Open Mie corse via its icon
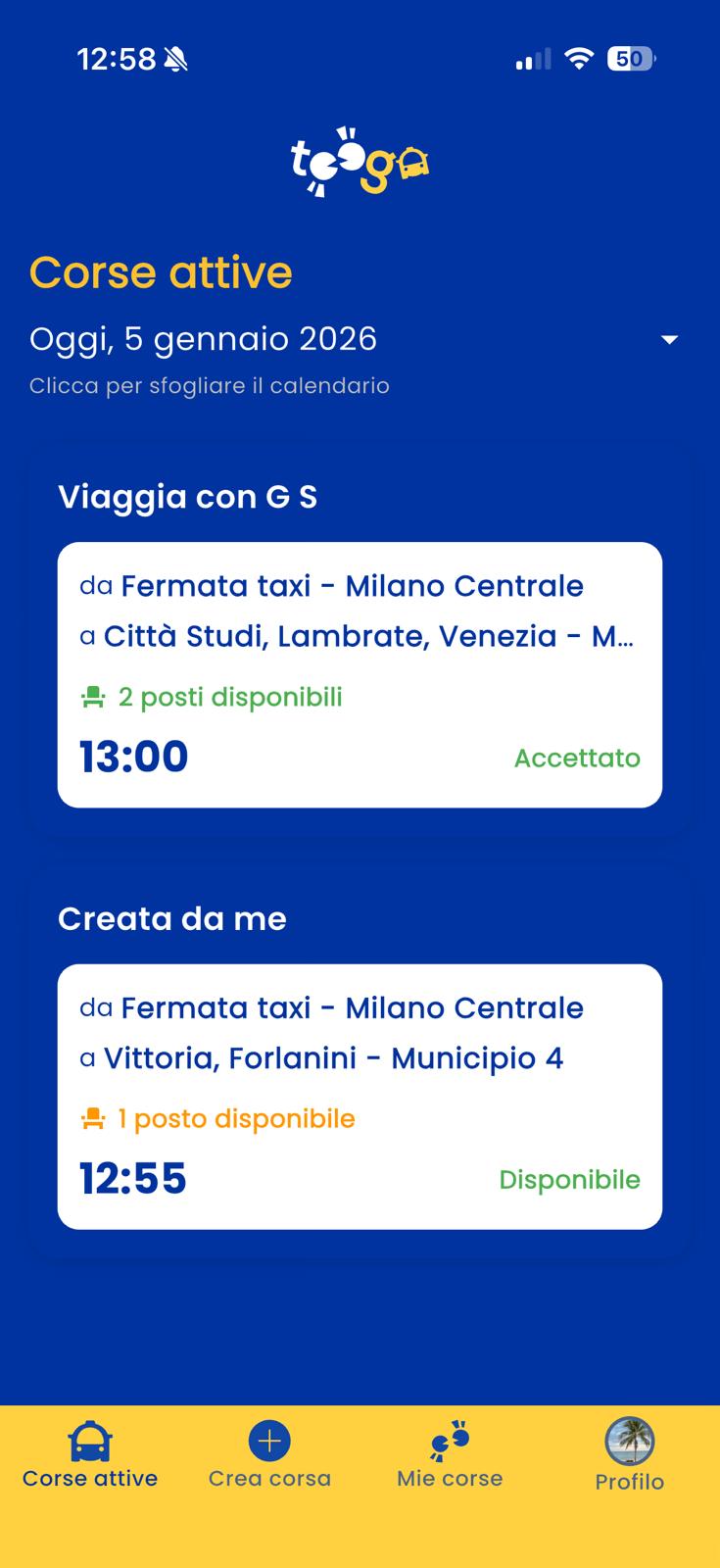Screen dimensions: 720x1568 click(x=450, y=1442)
